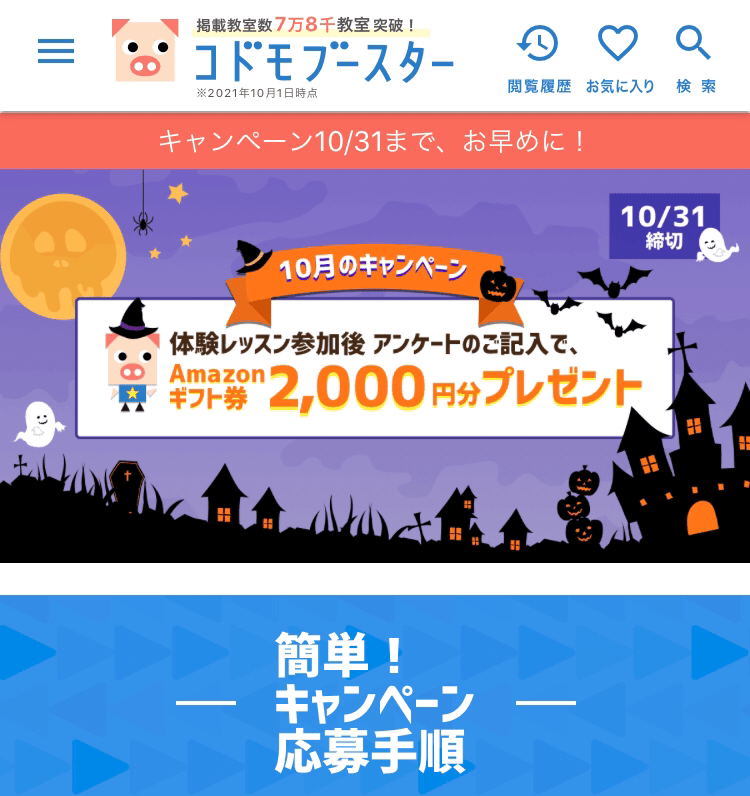Open the hamburger menu

(x=56, y=52)
